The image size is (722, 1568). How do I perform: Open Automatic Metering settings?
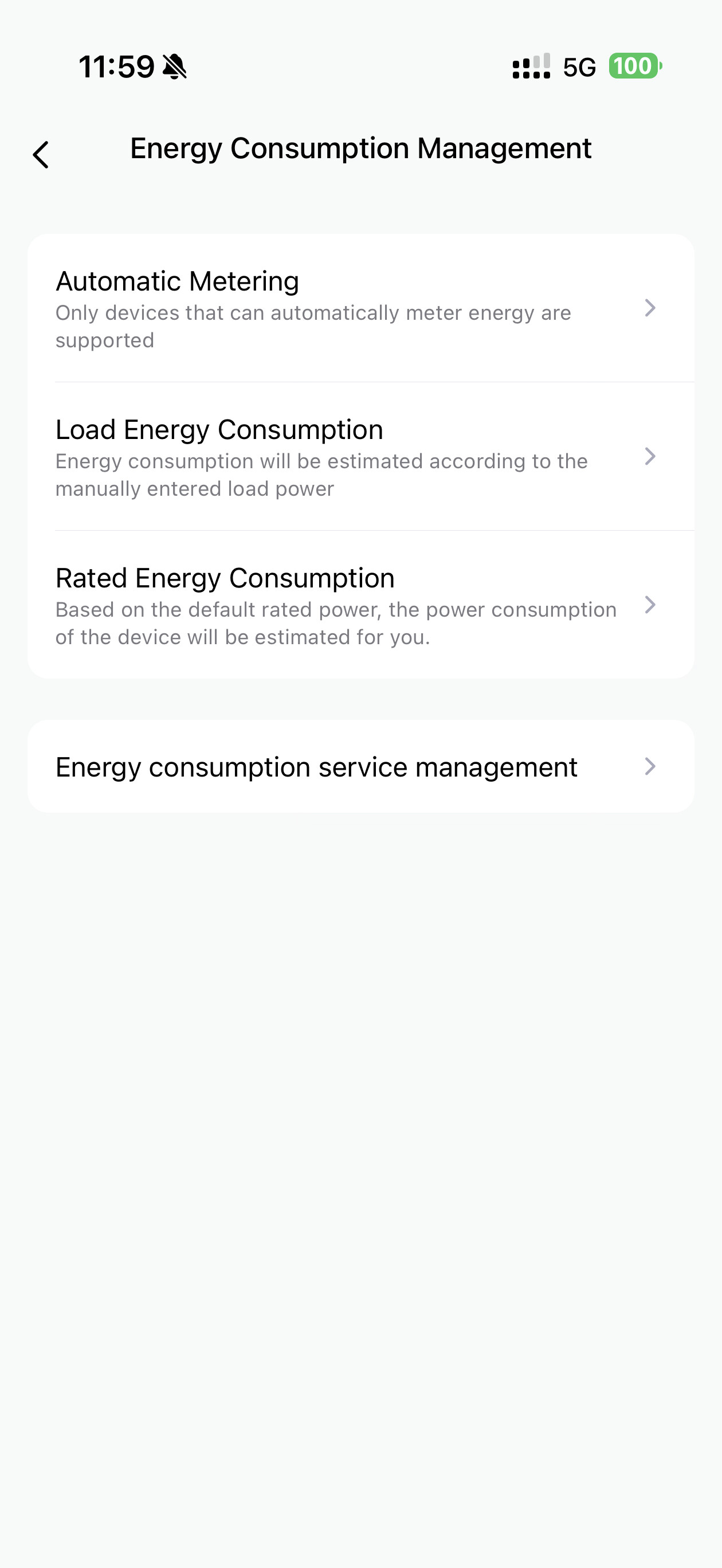pos(360,308)
